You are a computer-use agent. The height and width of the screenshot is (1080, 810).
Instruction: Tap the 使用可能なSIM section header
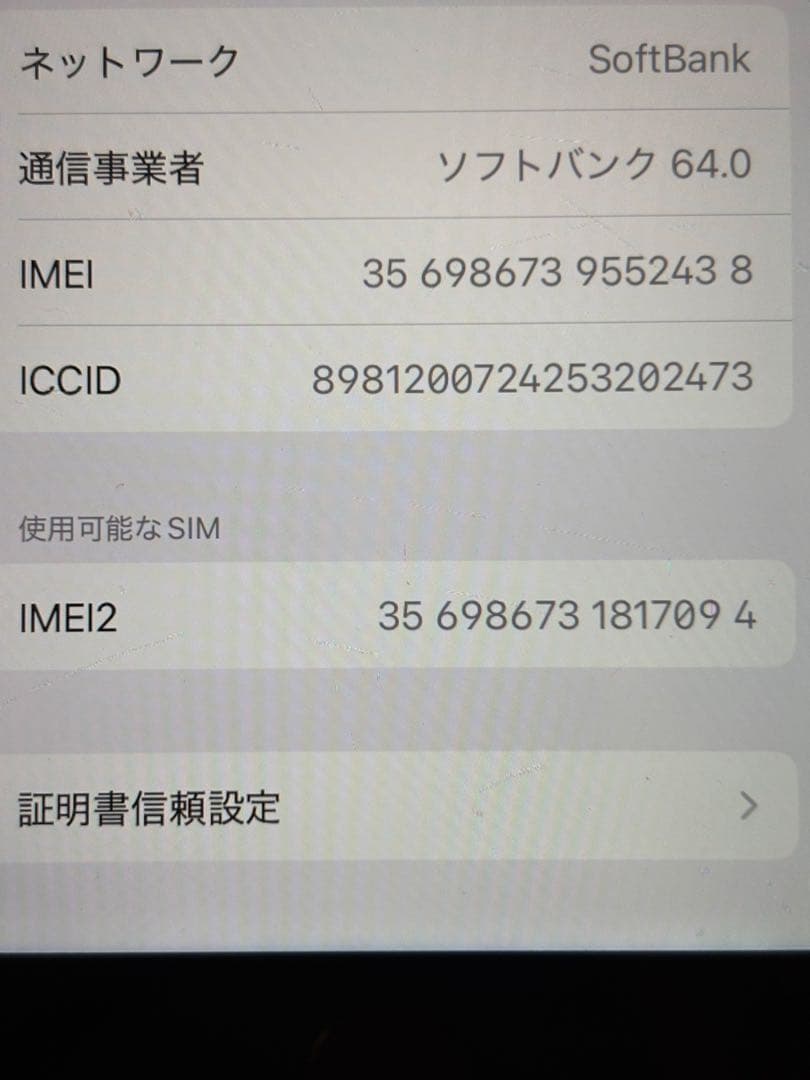pos(120,526)
